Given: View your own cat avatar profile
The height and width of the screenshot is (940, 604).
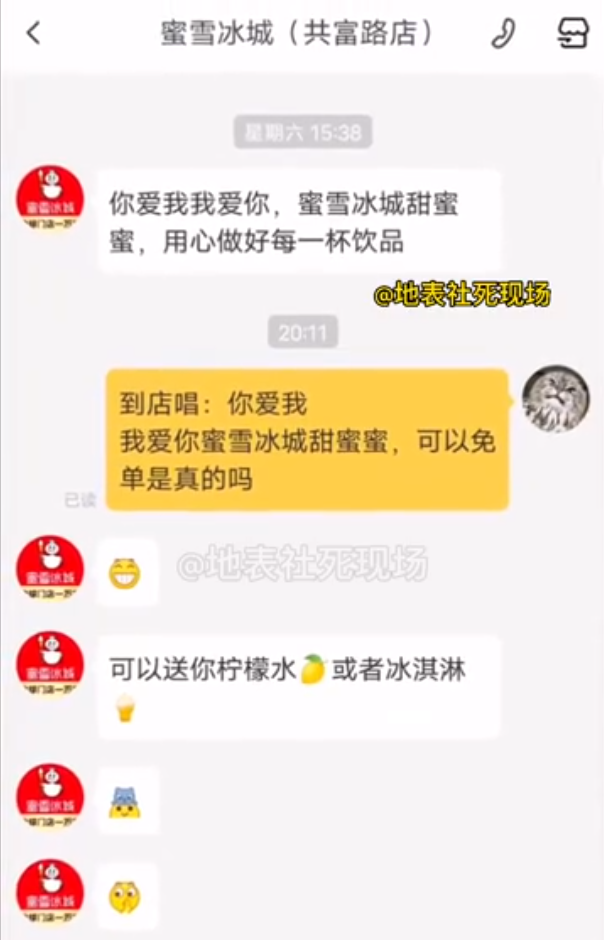Looking at the screenshot, I should click(x=556, y=398).
